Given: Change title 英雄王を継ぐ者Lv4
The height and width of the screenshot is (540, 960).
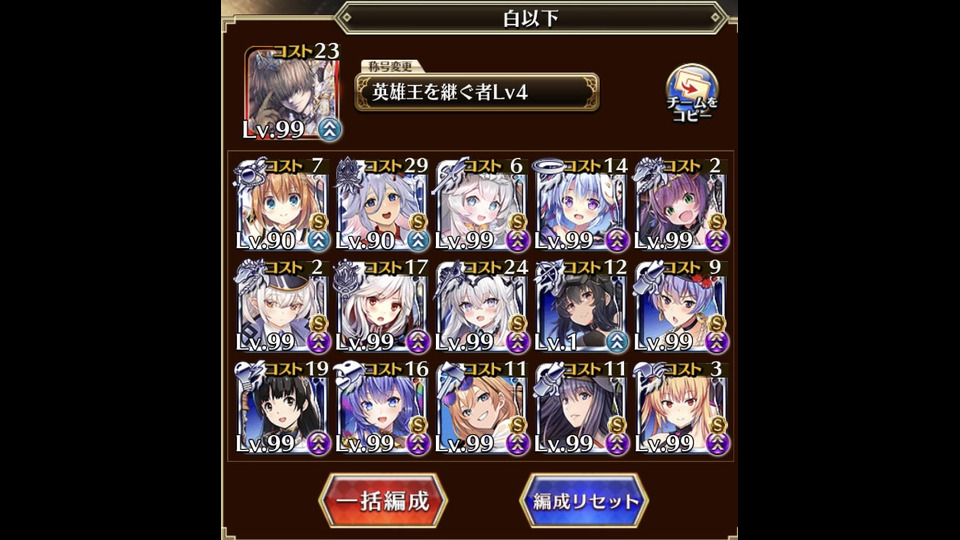Looking at the screenshot, I should (x=479, y=93).
